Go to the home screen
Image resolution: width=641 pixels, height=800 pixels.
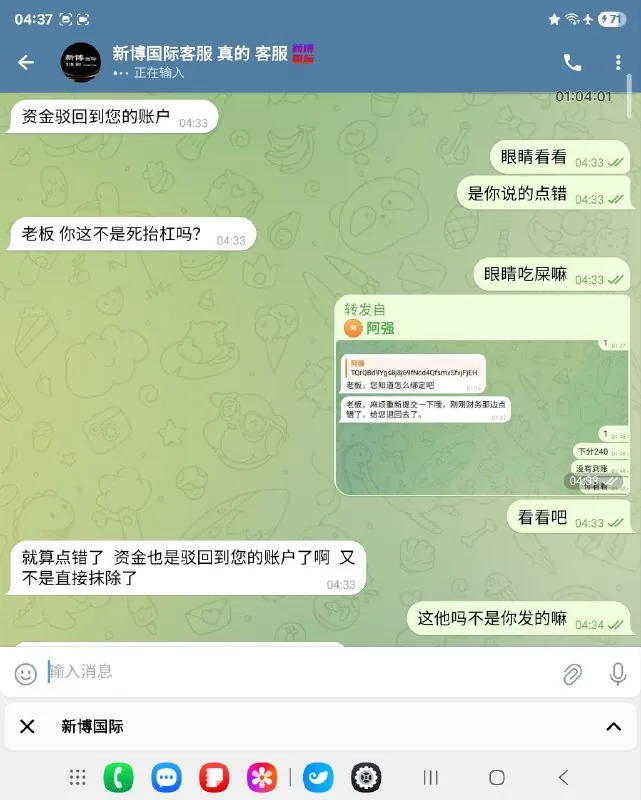tap(496, 777)
